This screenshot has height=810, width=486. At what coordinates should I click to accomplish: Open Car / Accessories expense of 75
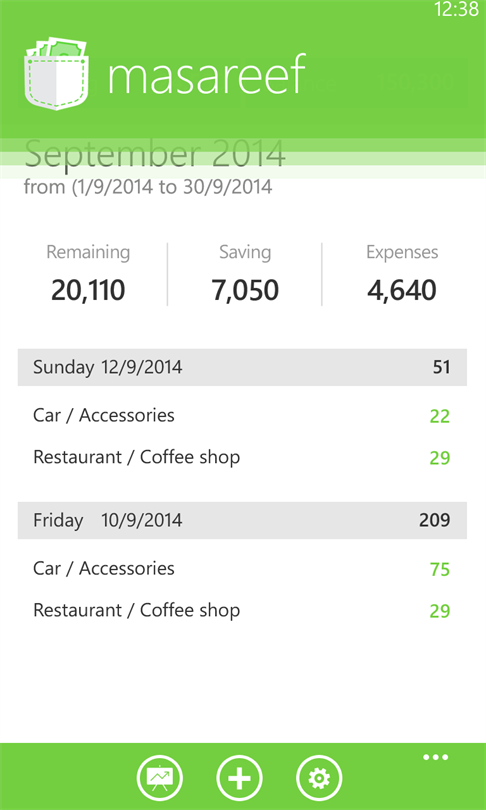(x=242, y=568)
